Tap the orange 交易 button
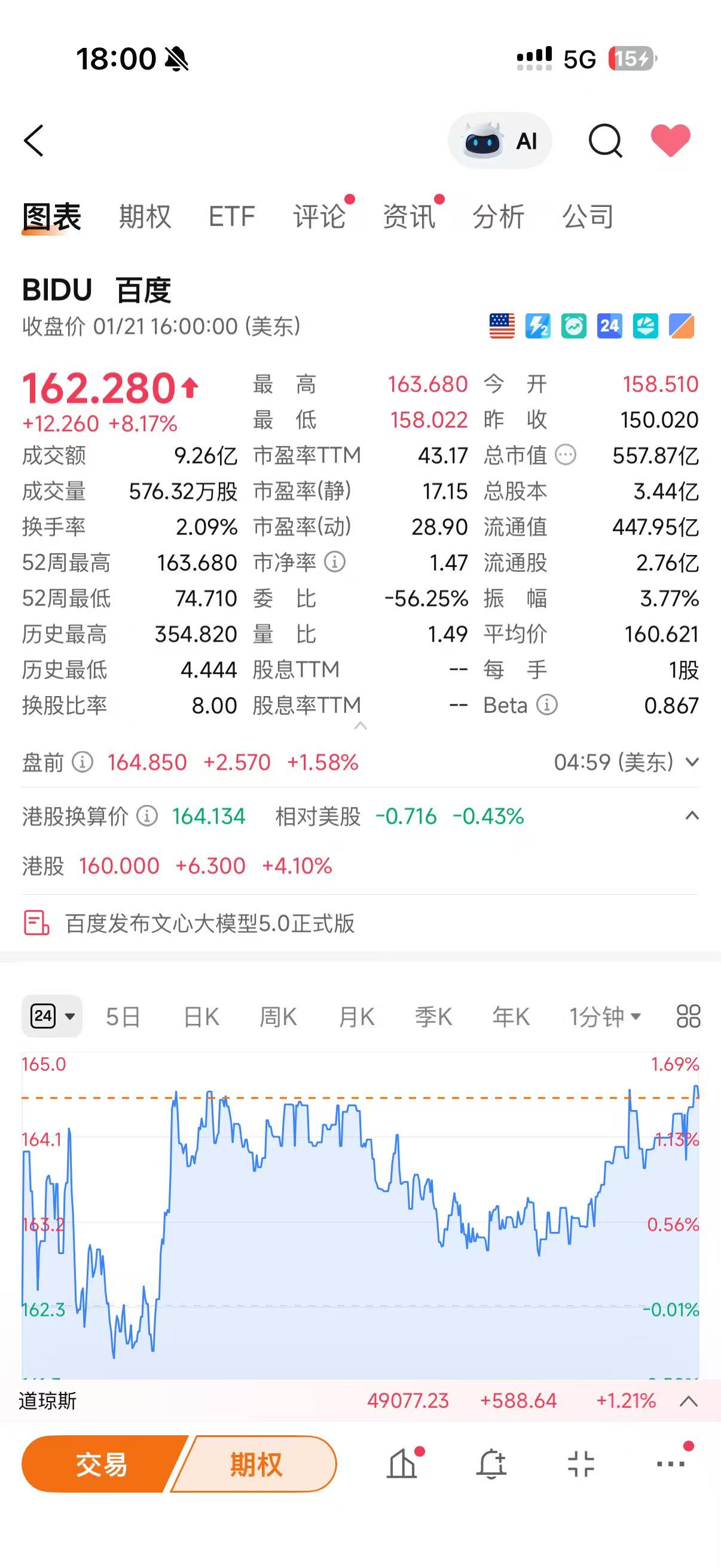Image resolution: width=721 pixels, height=1568 pixels. tap(100, 1465)
